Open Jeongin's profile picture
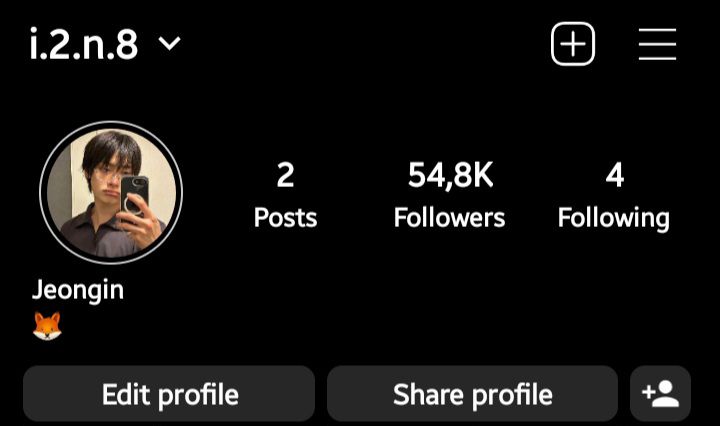 click(111, 193)
